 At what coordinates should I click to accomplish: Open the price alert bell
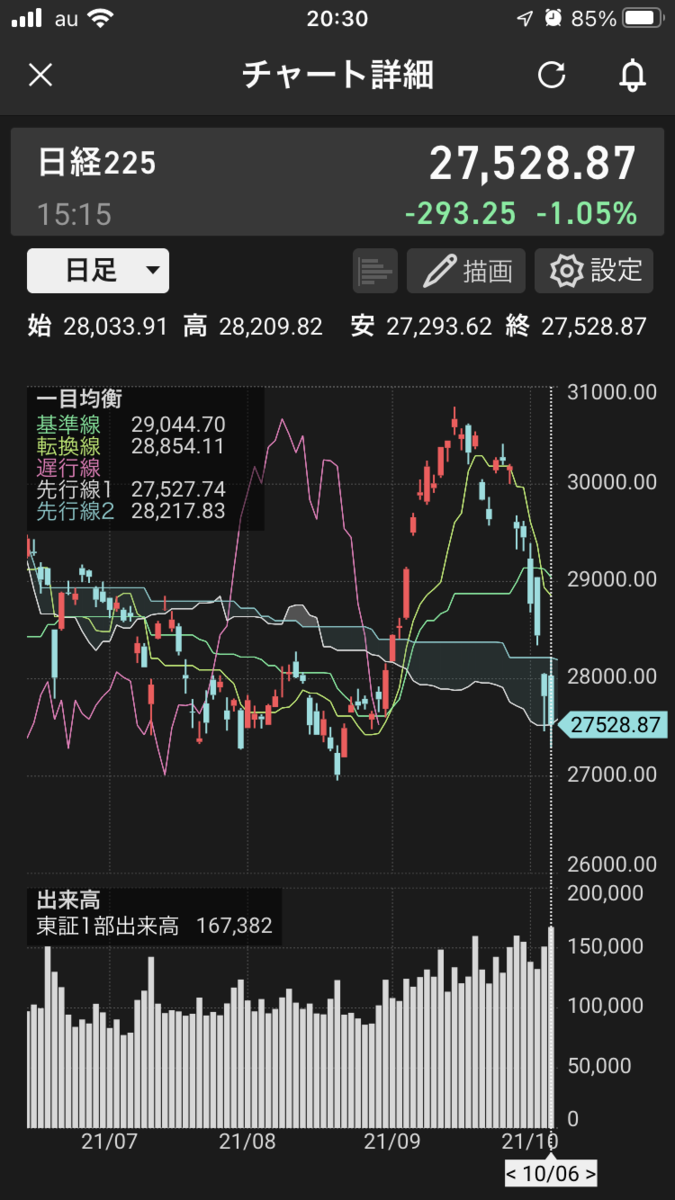632,75
